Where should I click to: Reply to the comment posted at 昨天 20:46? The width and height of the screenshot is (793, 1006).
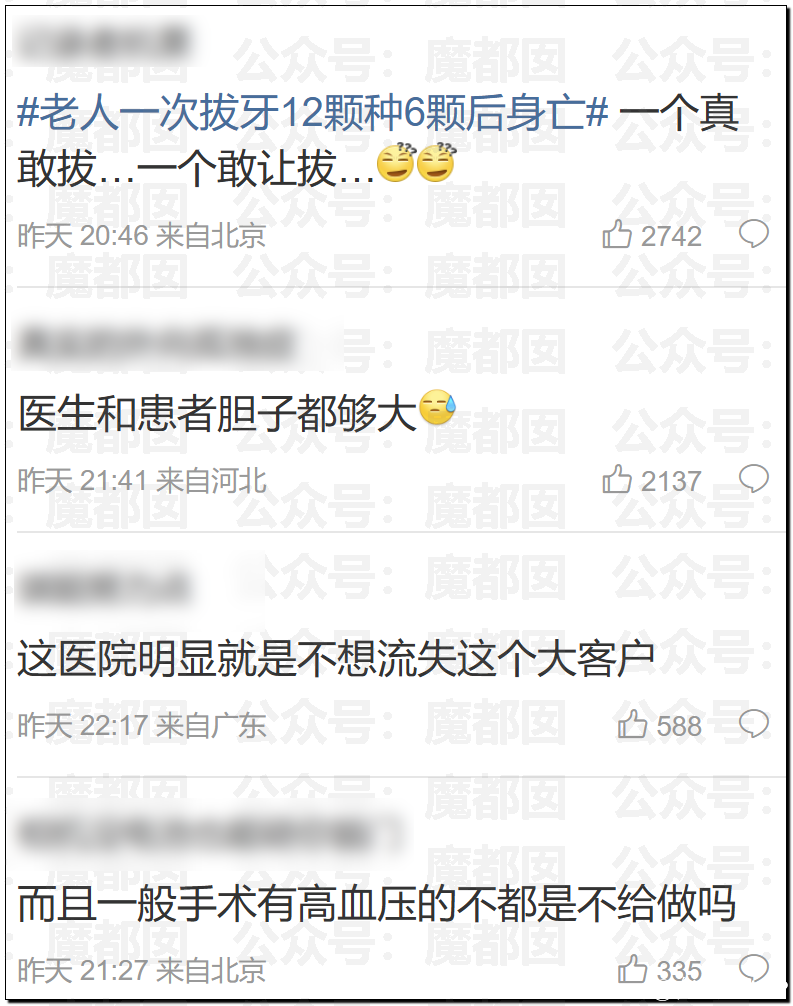tap(753, 234)
